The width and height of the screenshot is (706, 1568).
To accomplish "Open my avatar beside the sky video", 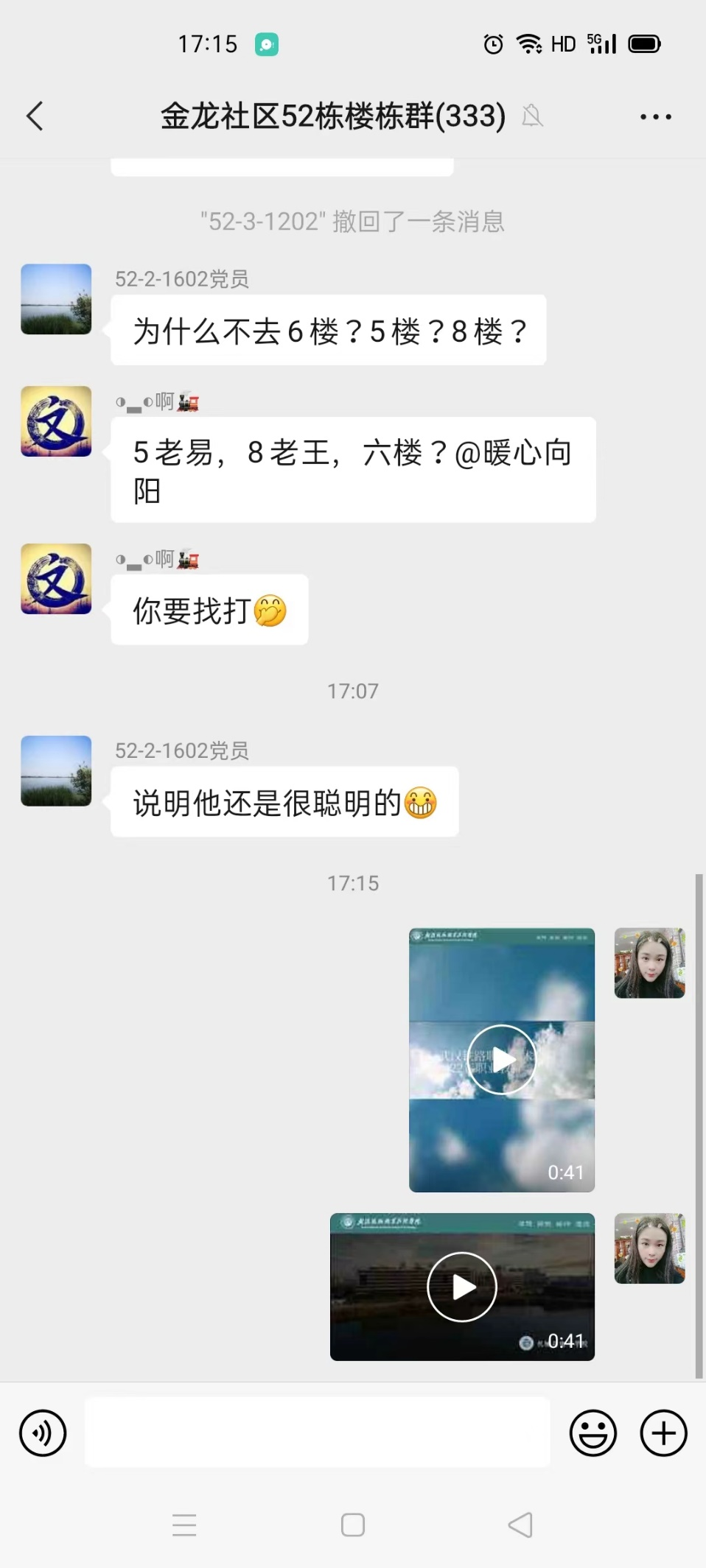I will pos(649,963).
